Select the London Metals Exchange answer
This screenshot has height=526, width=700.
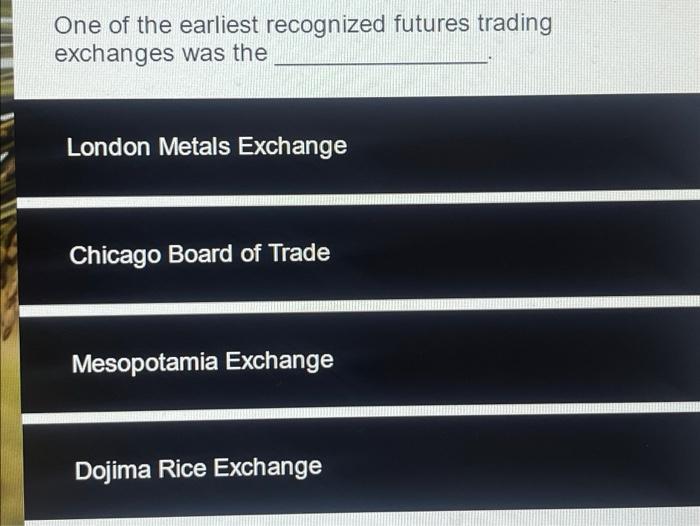[x=207, y=147]
